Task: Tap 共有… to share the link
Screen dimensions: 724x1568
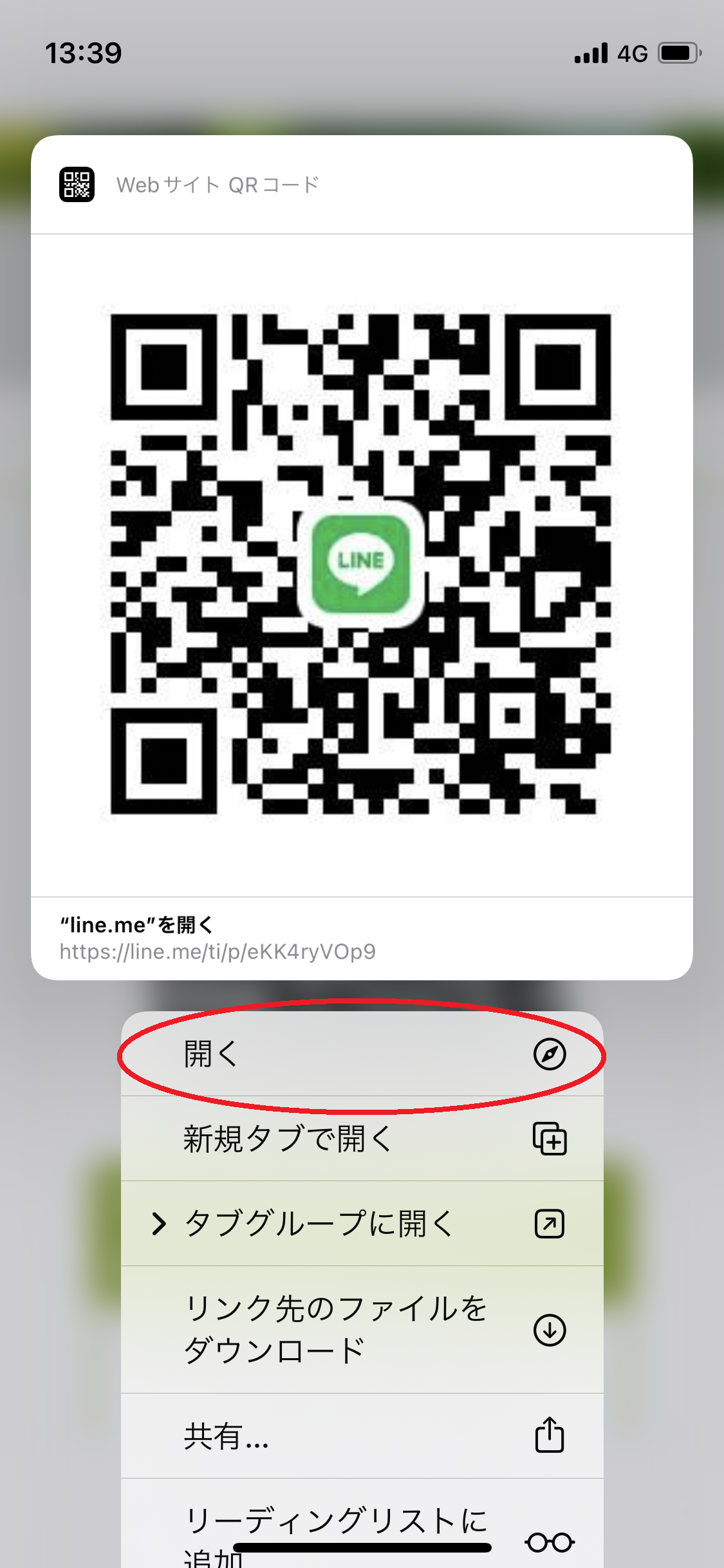Action: click(x=362, y=1436)
